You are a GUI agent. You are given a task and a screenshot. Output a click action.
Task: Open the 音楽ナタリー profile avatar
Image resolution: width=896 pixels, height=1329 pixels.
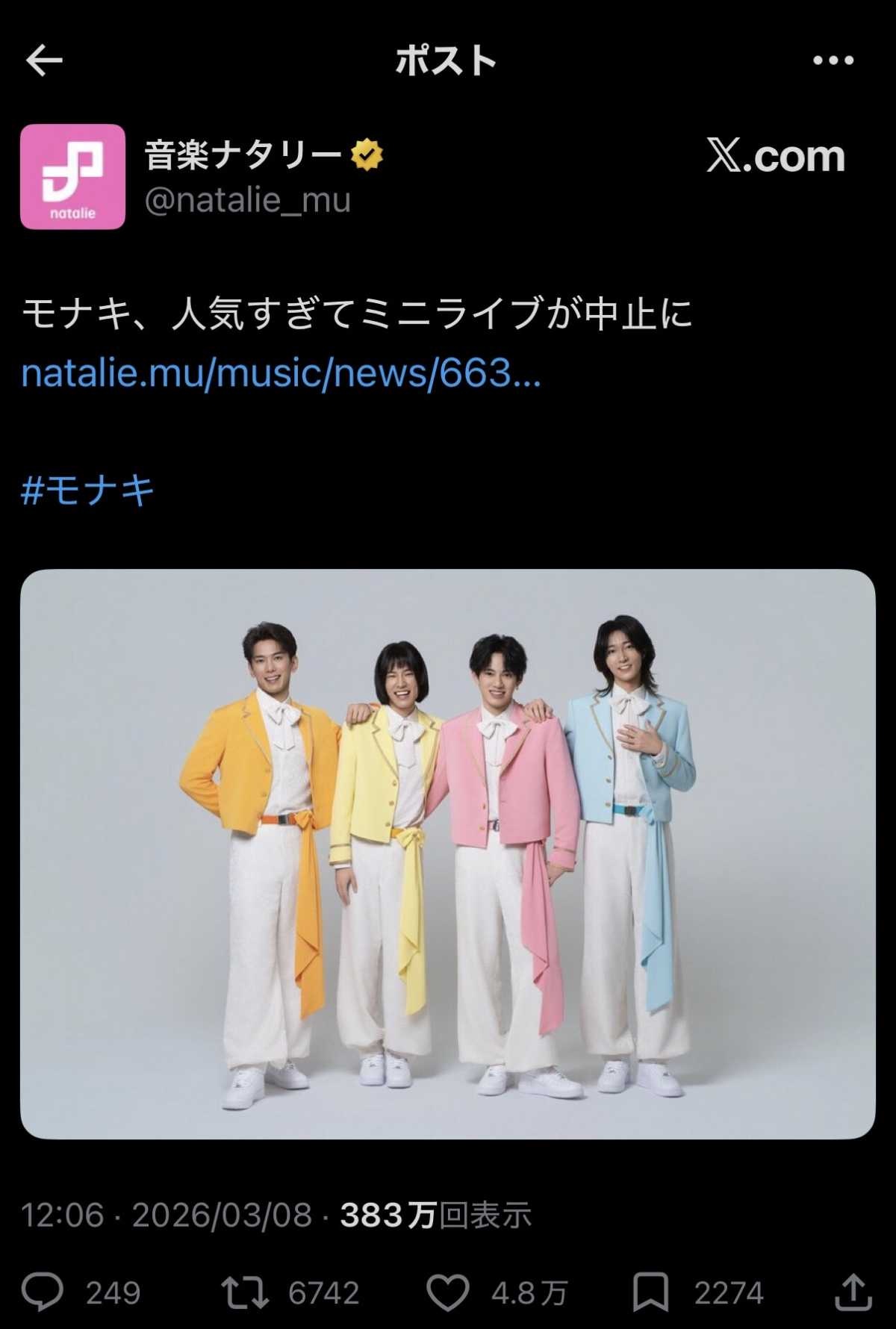[72, 176]
